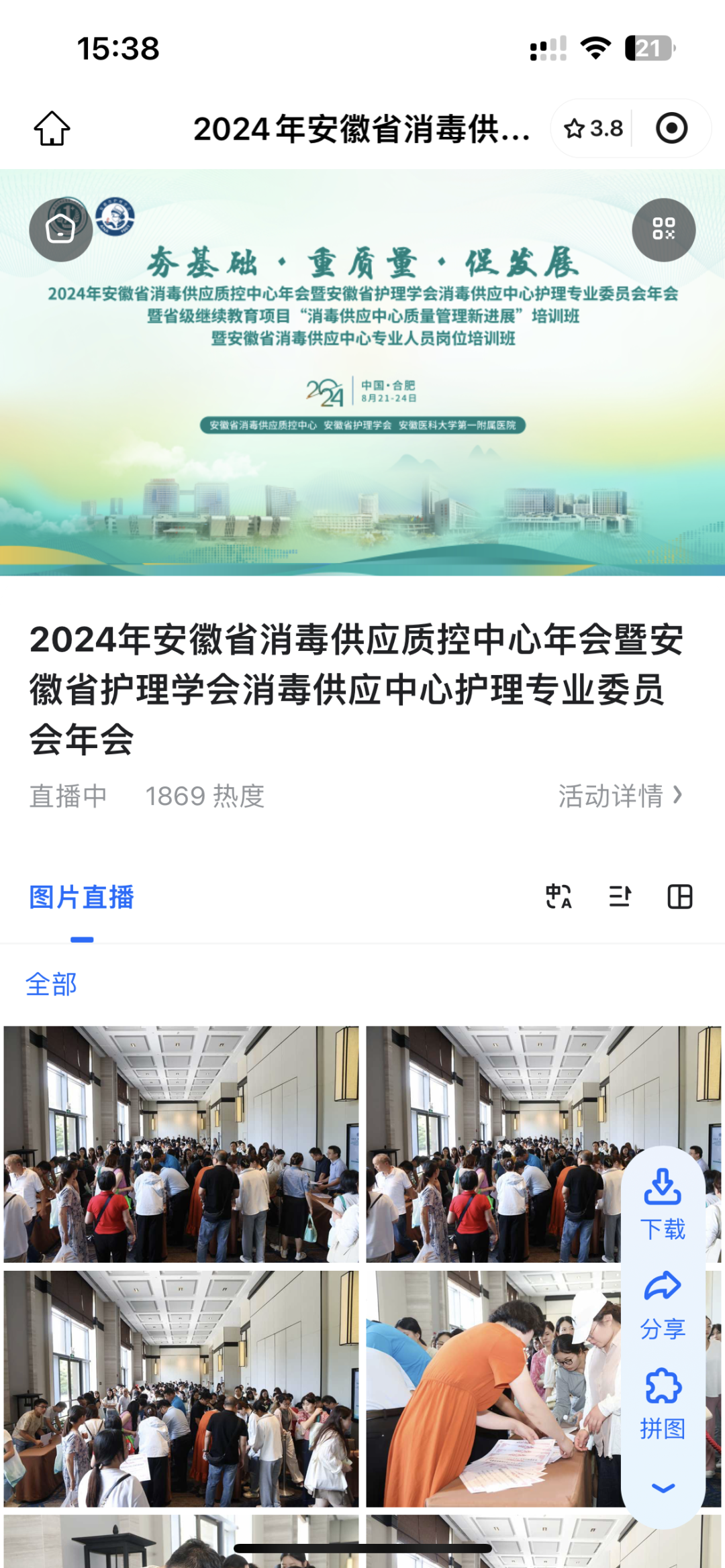The width and height of the screenshot is (725, 1568).
Task: Switch the photo grid layout
Action: click(680, 896)
